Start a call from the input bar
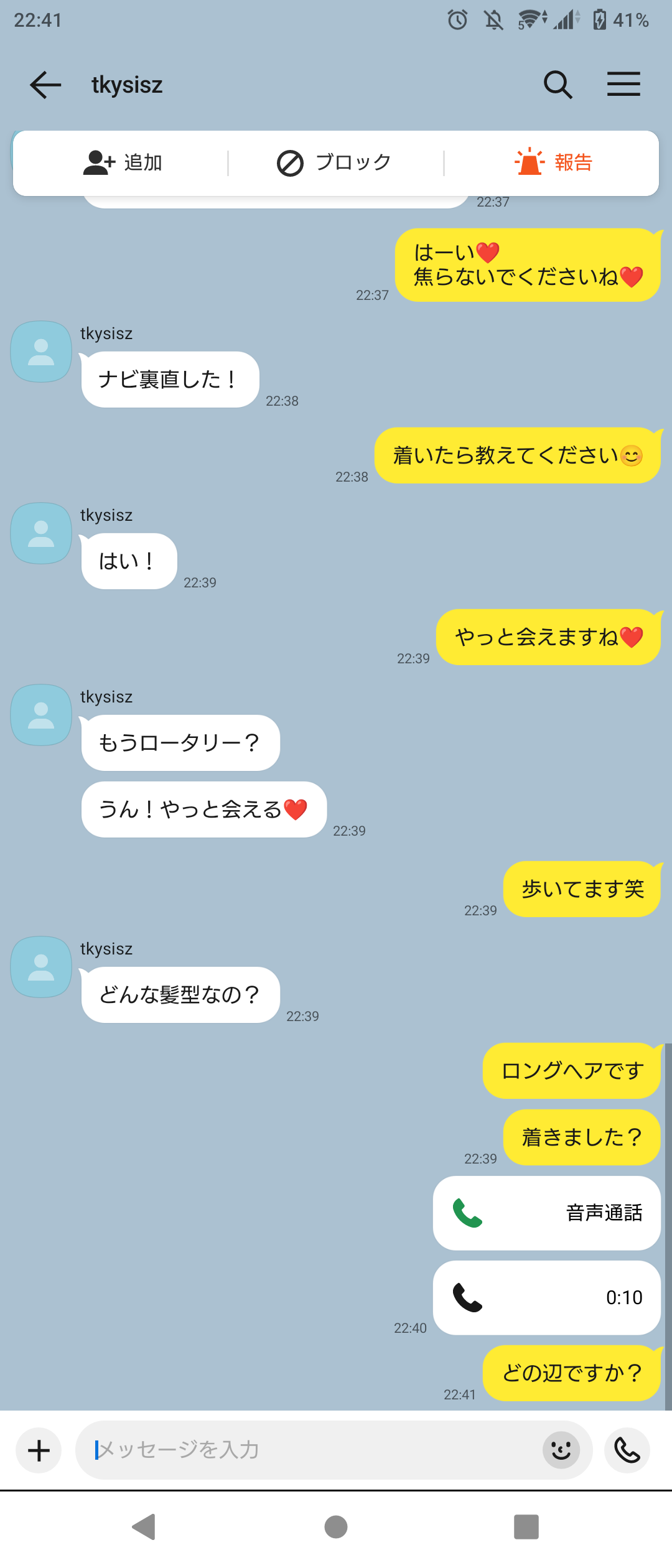The height and width of the screenshot is (1568, 672). point(627,1450)
